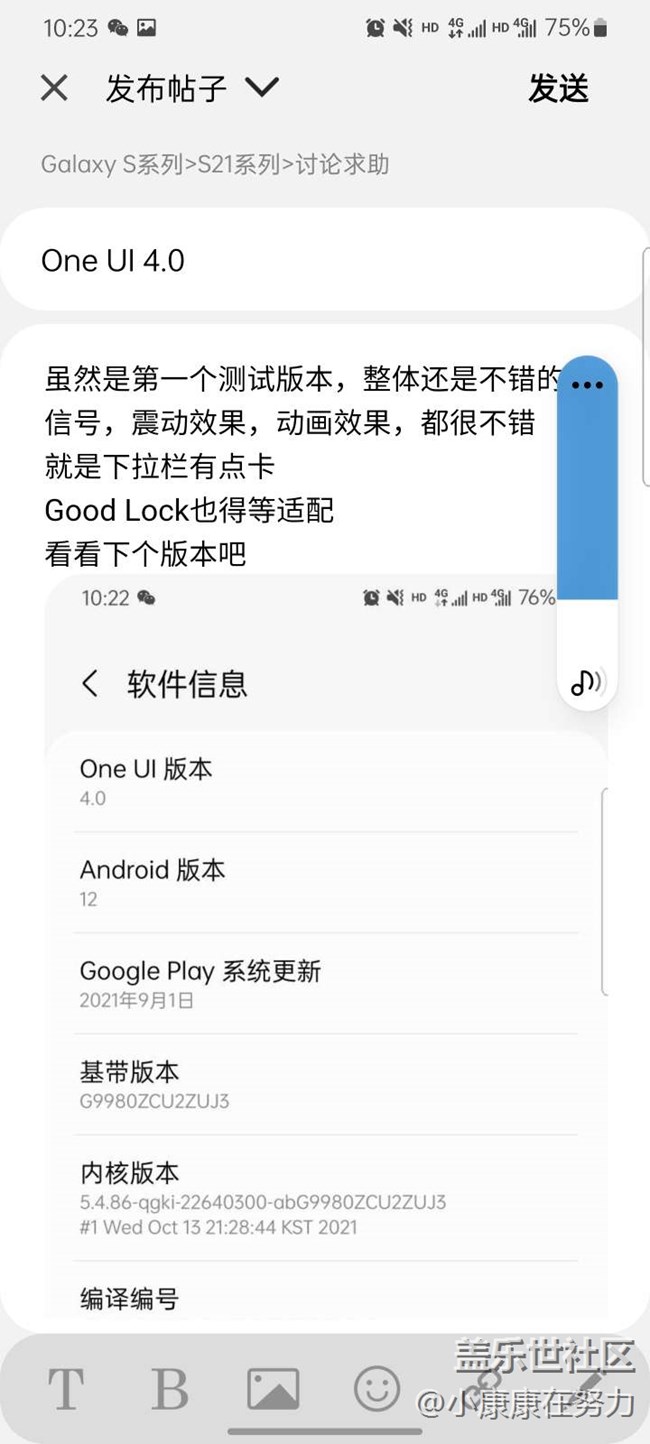Viewport: 650px width, 1444px height.
Task: Tap 发送 to send the post
Action: point(558,88)
